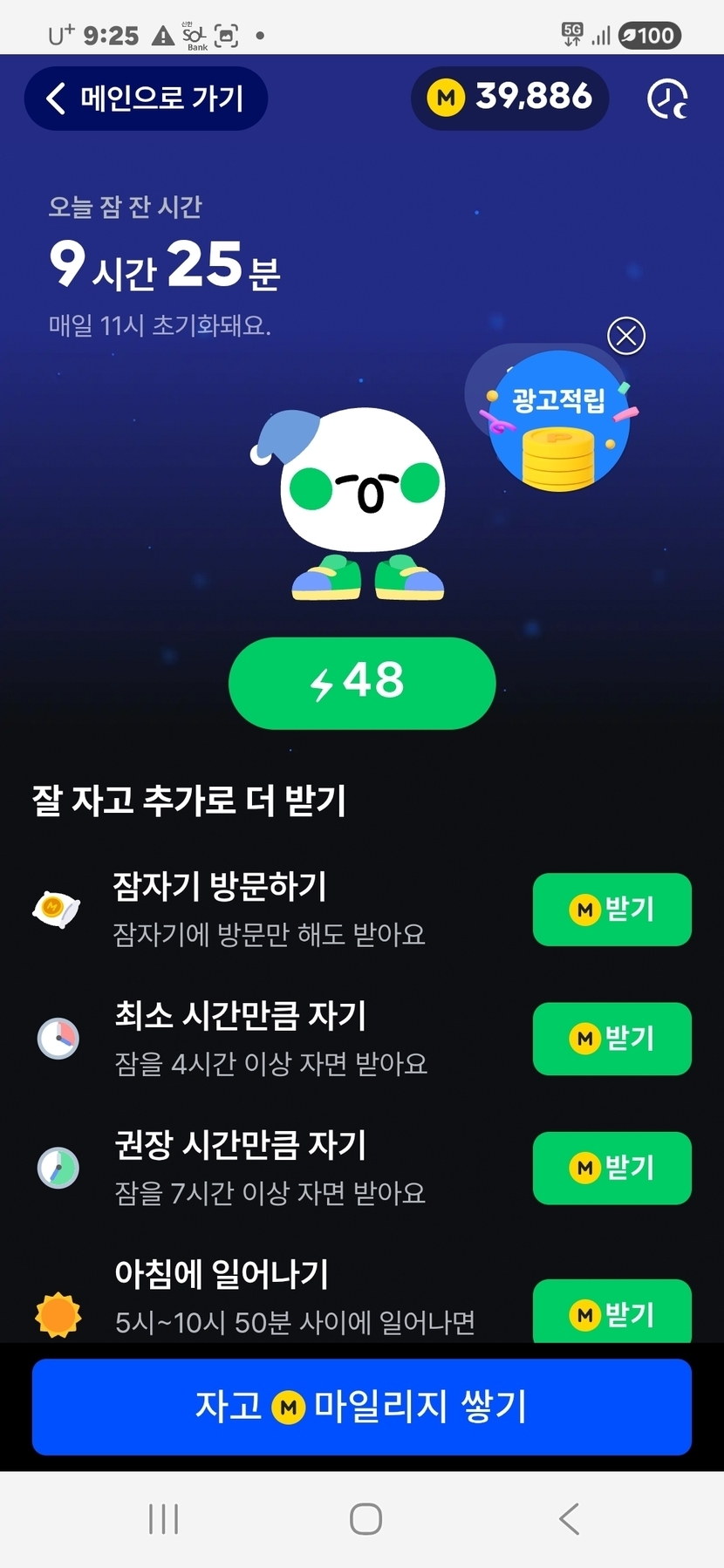The width and height of the screenshot is (724, 1568).
Task: Go to the home screen
Action: click(365, 1518)
